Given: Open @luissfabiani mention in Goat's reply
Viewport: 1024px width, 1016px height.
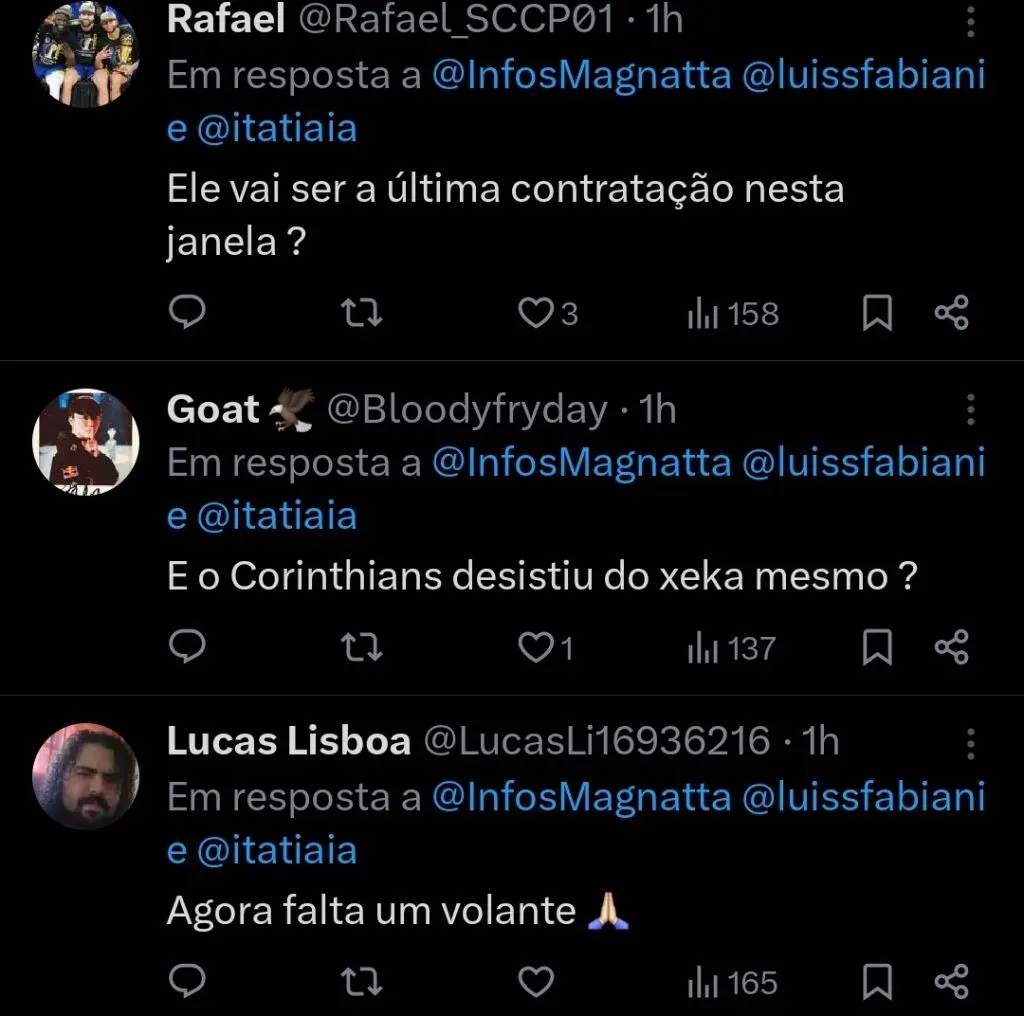Looking at the screenshot, I should pos(863,463).
